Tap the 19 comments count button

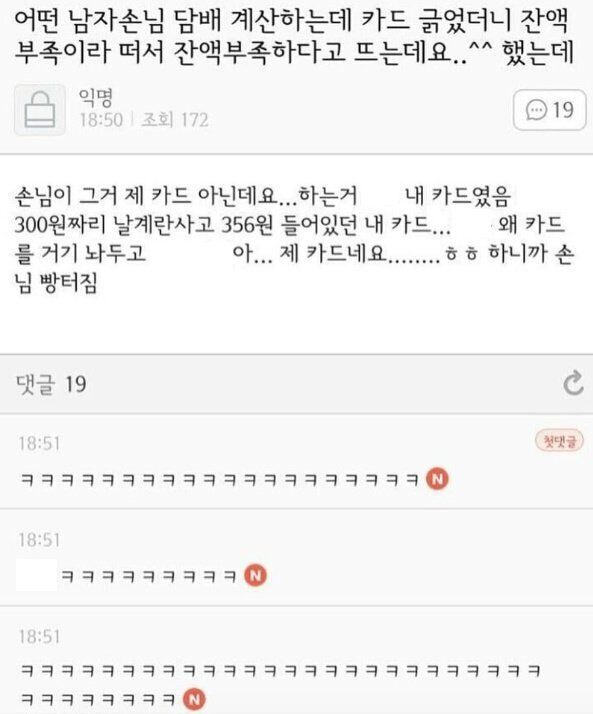549,110
